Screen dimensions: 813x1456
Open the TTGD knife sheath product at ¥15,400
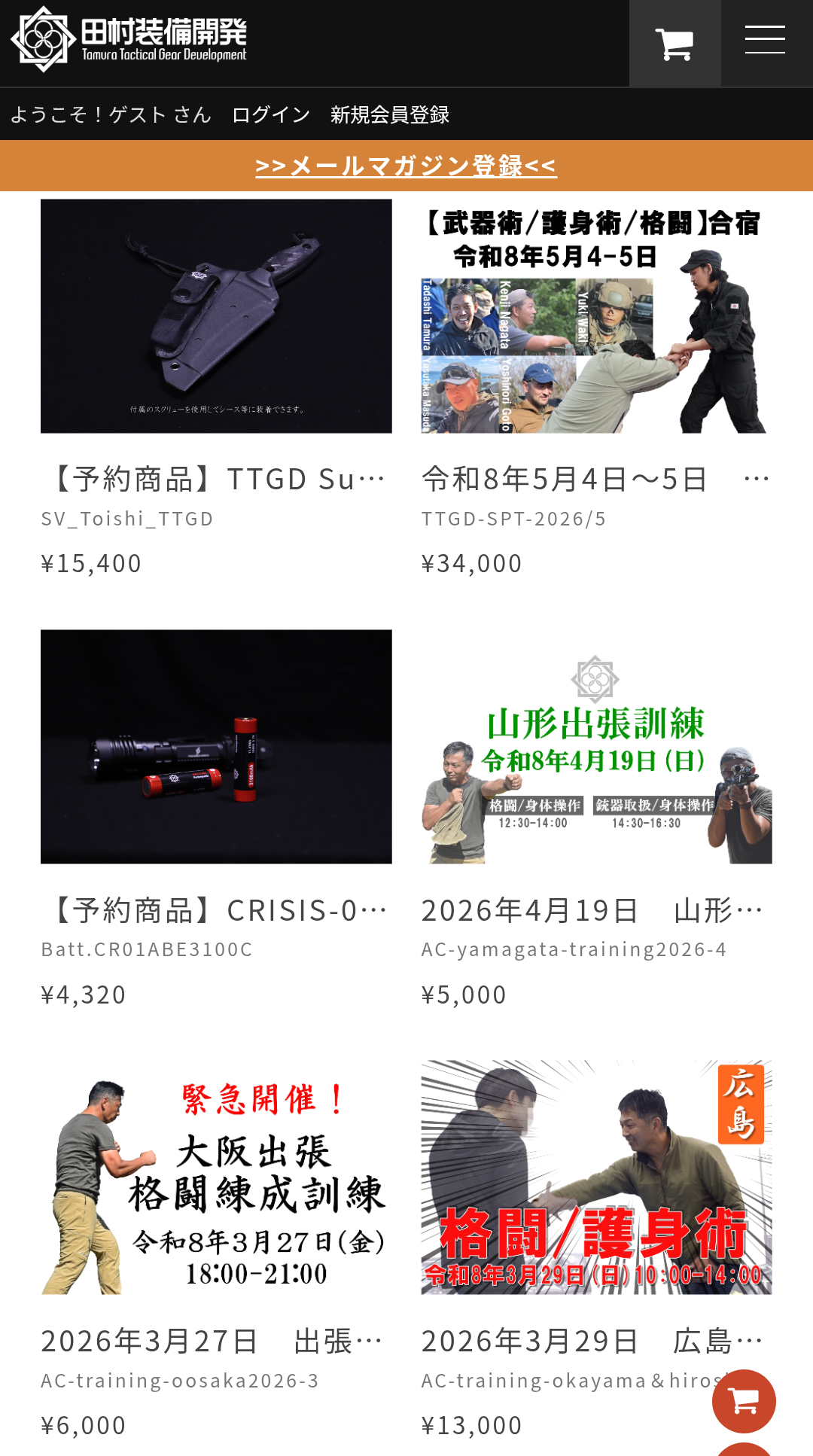[x=216, y=316]
